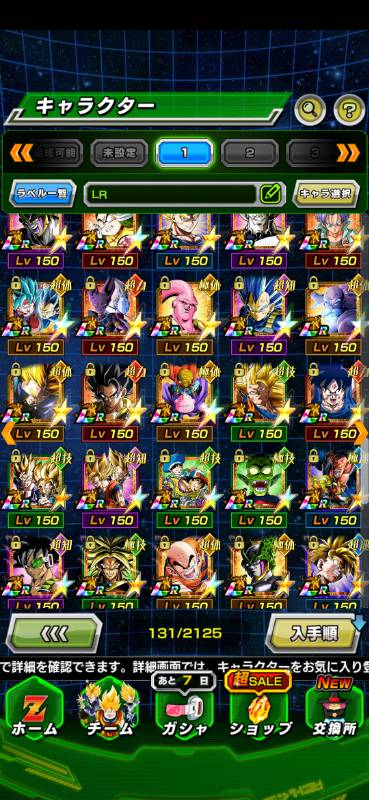Switch to label tab 2
369x800 pixels.
(x=250, y=153)
